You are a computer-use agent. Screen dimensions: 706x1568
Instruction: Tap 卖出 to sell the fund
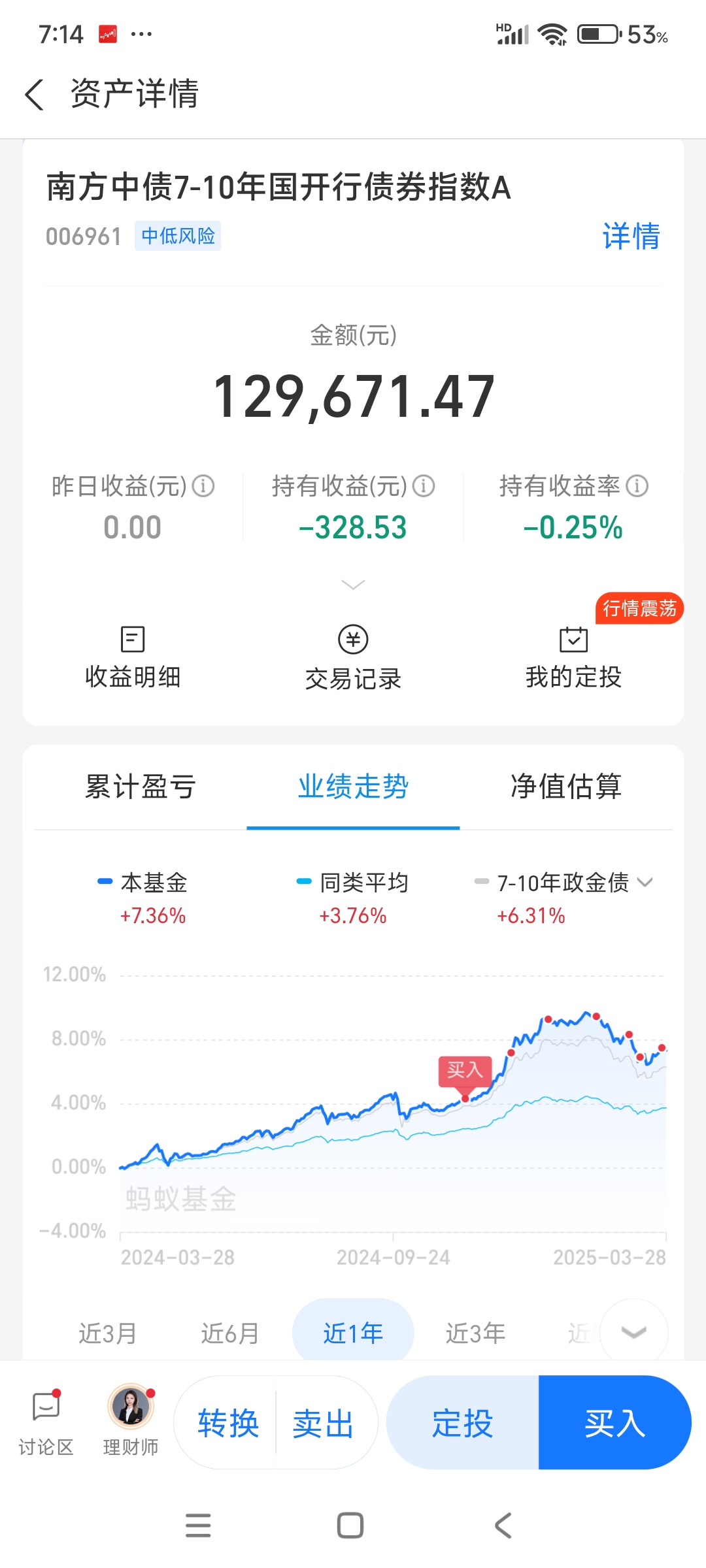[x=324, y=1423]
